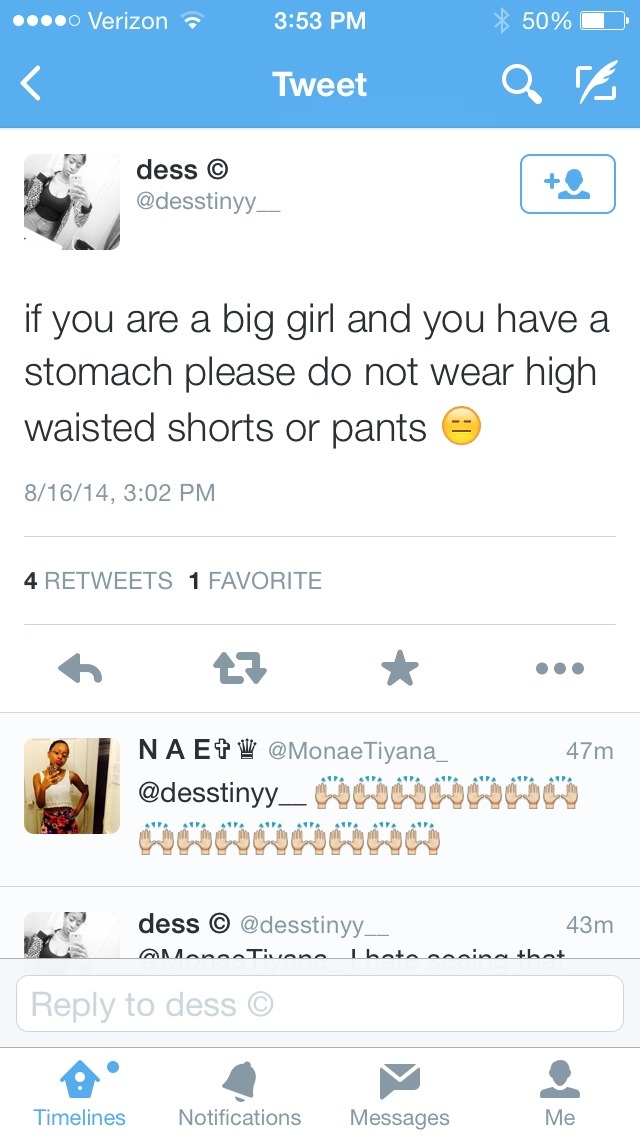Screen dimensions: 640x1136
Task: Tap the Reply to dess text field
Action: [x=320, y=1004]
